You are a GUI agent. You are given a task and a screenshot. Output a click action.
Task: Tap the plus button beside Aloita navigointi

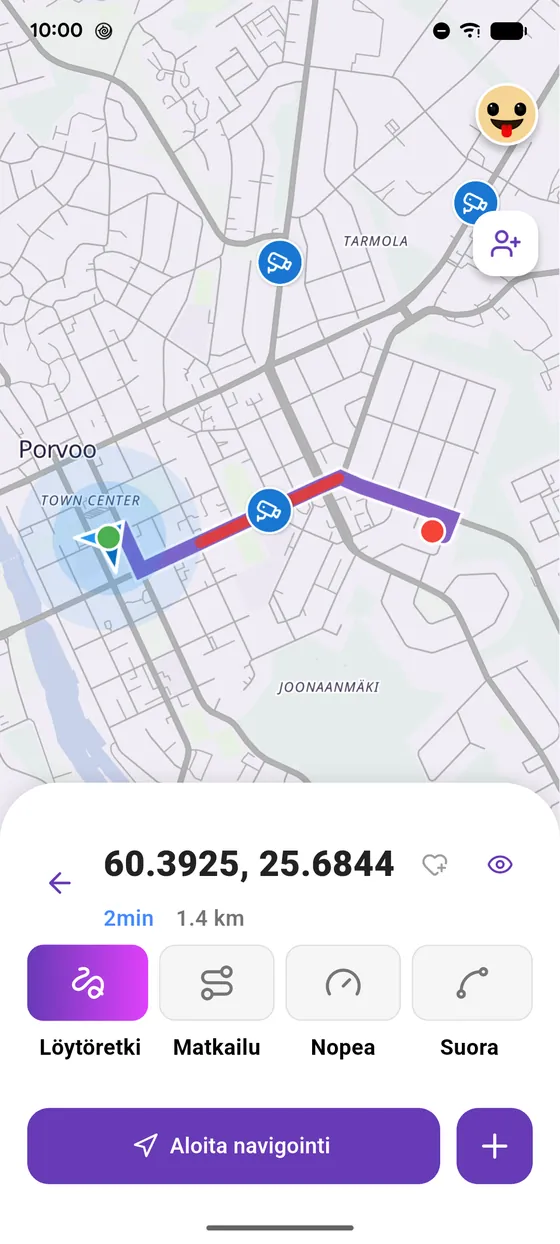(495, 1146)
